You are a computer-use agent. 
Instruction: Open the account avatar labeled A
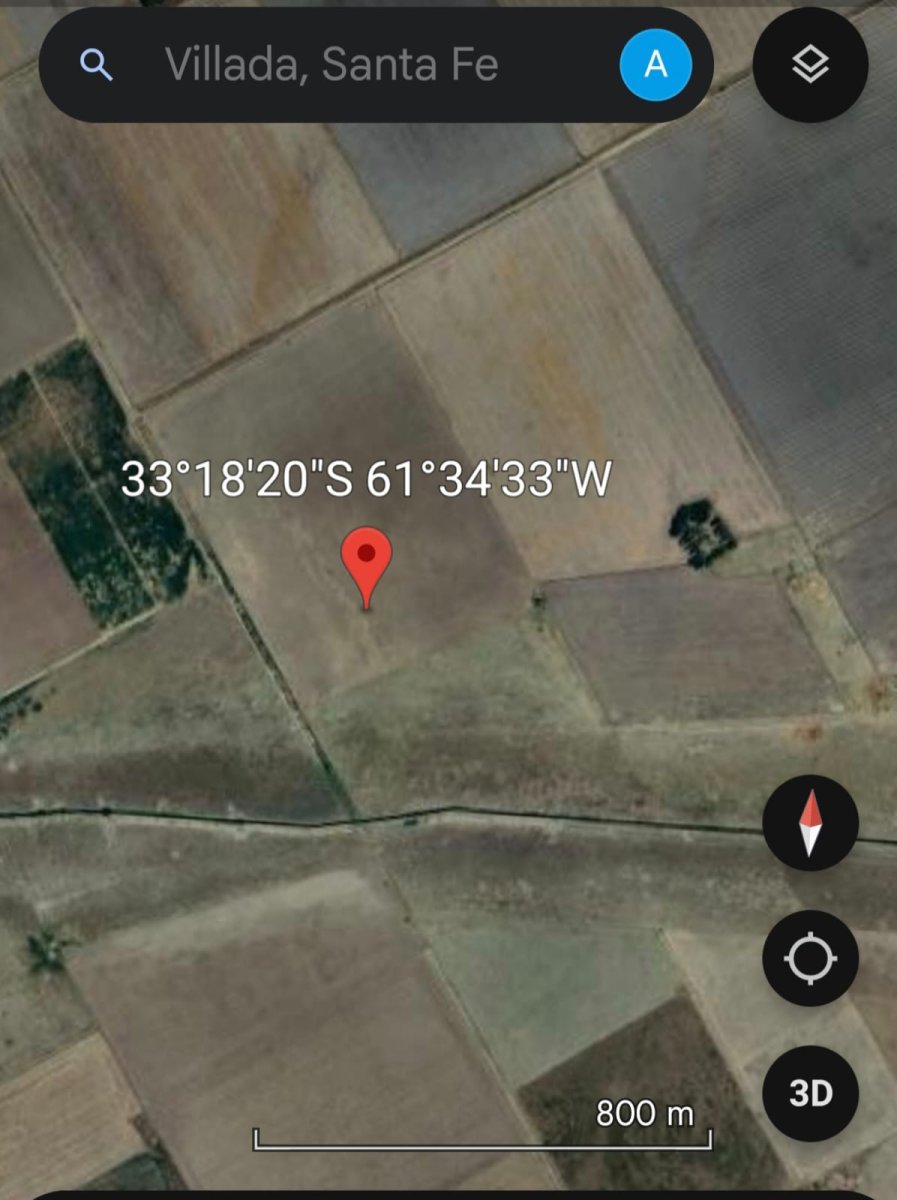click(x=655, y=66)
